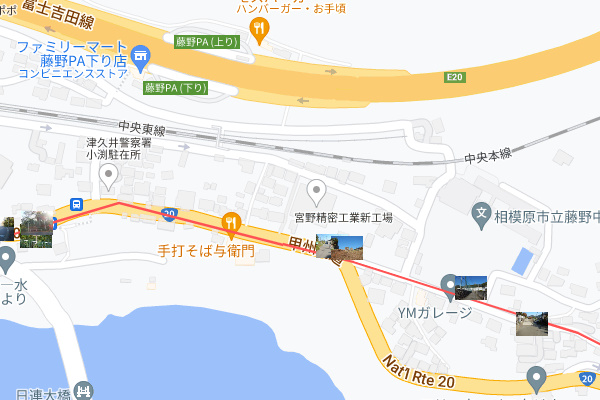
Task: Tap the 宮野精密工業新工場 location pin
Action: tap(317, 190)
